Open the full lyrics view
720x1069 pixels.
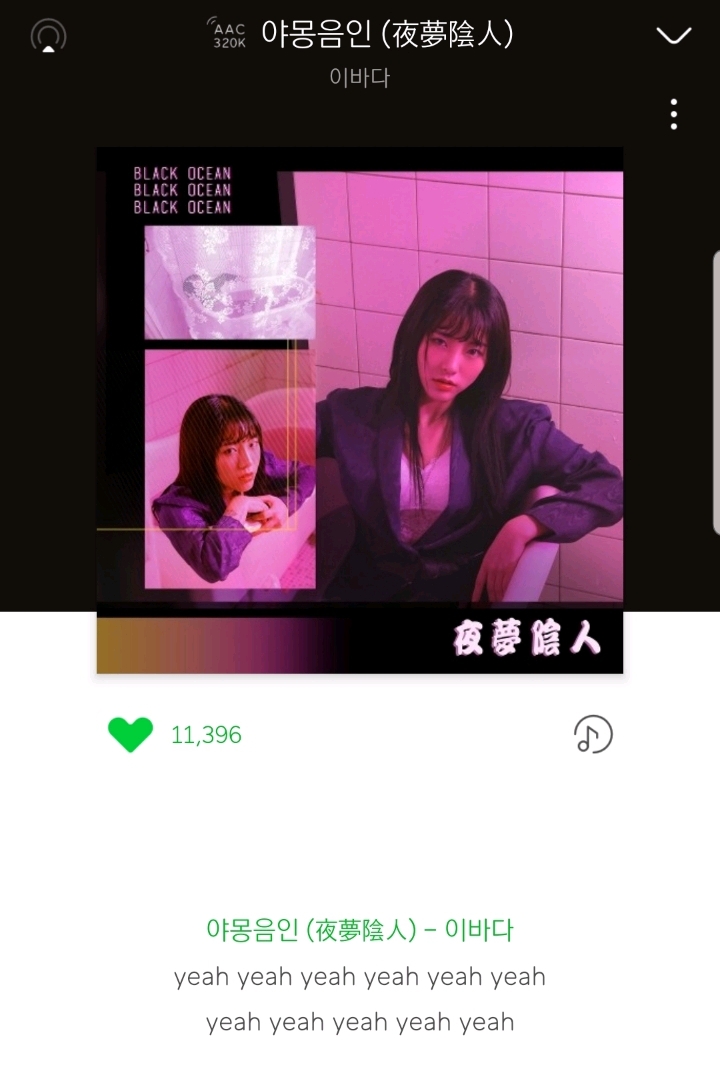360,976
